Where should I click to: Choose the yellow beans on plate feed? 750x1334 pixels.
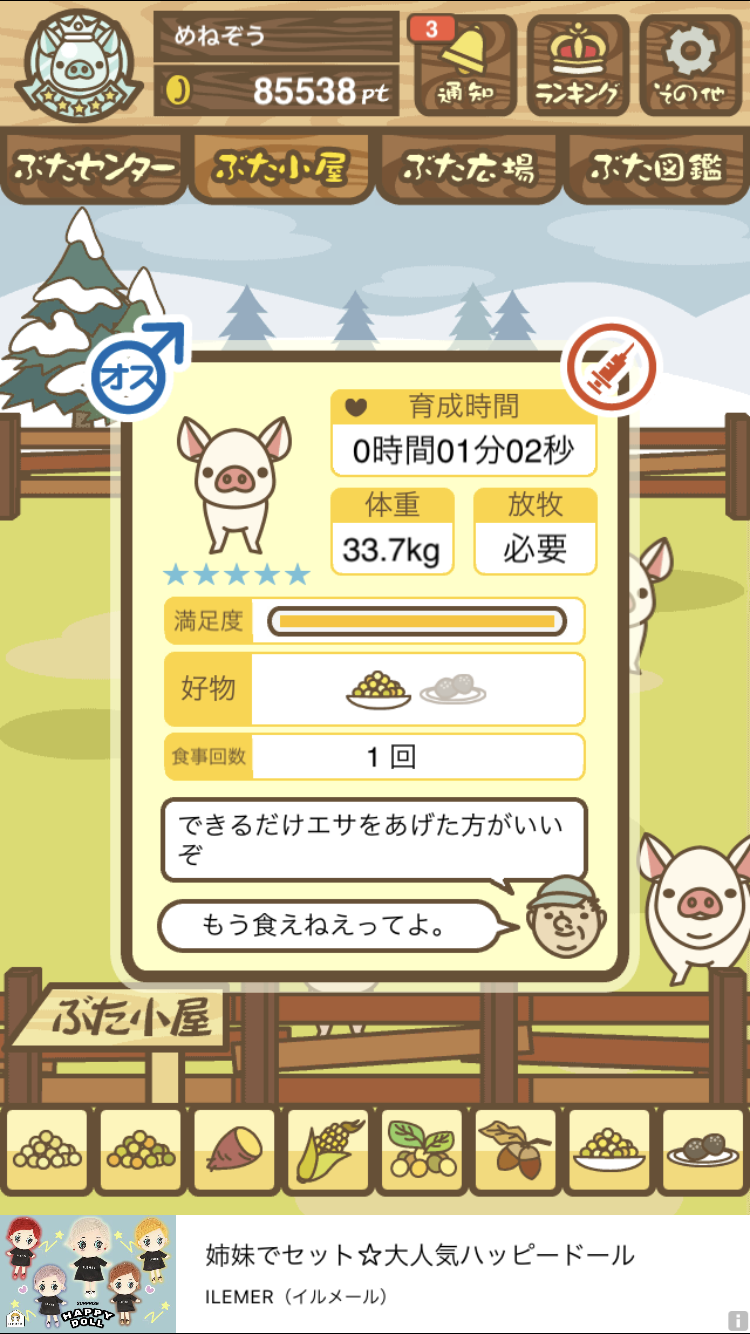pyautogui.click(x=609, y=1151)
